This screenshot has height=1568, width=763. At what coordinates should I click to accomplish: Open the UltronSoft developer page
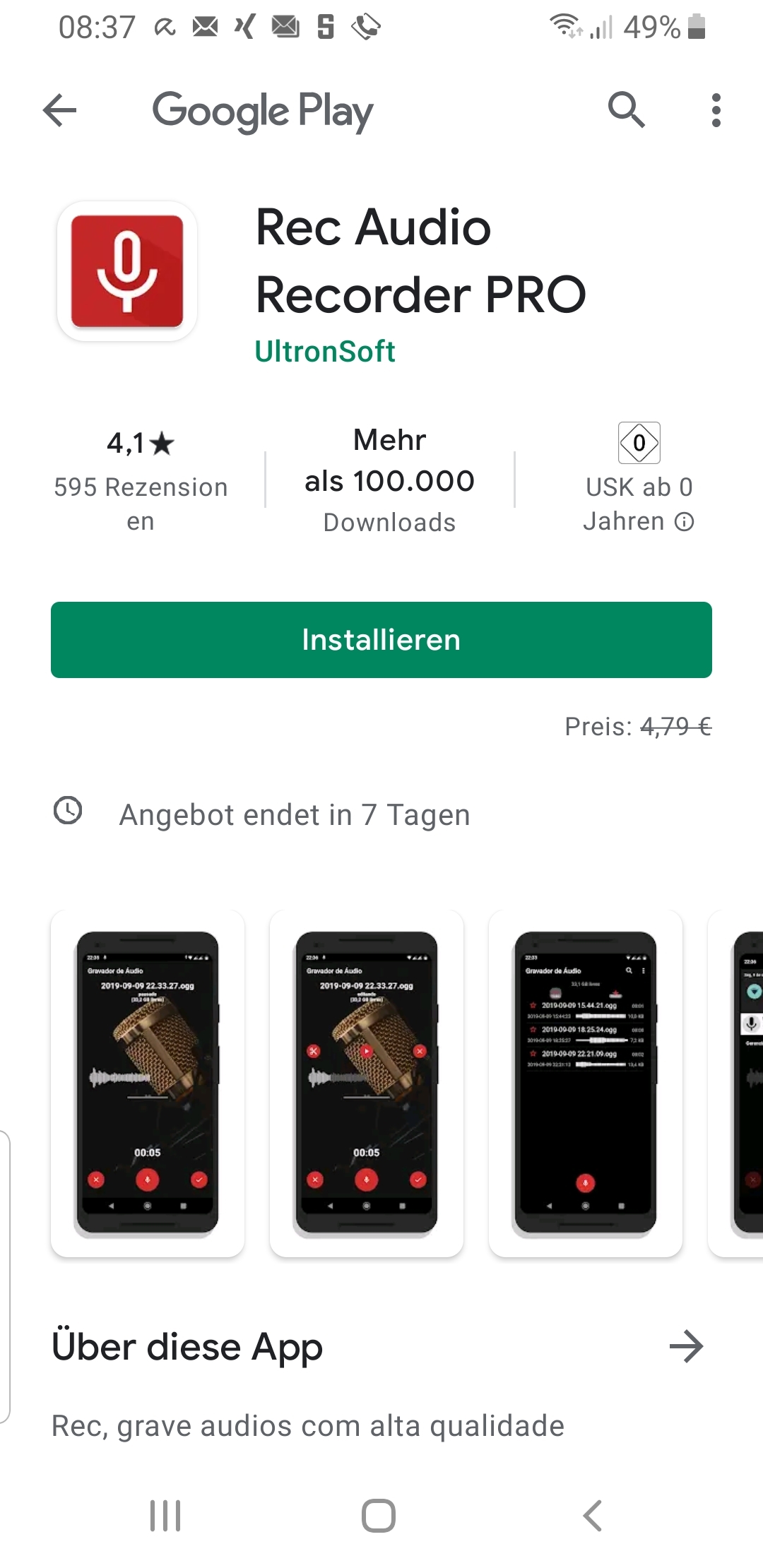[x=325, y=351]
